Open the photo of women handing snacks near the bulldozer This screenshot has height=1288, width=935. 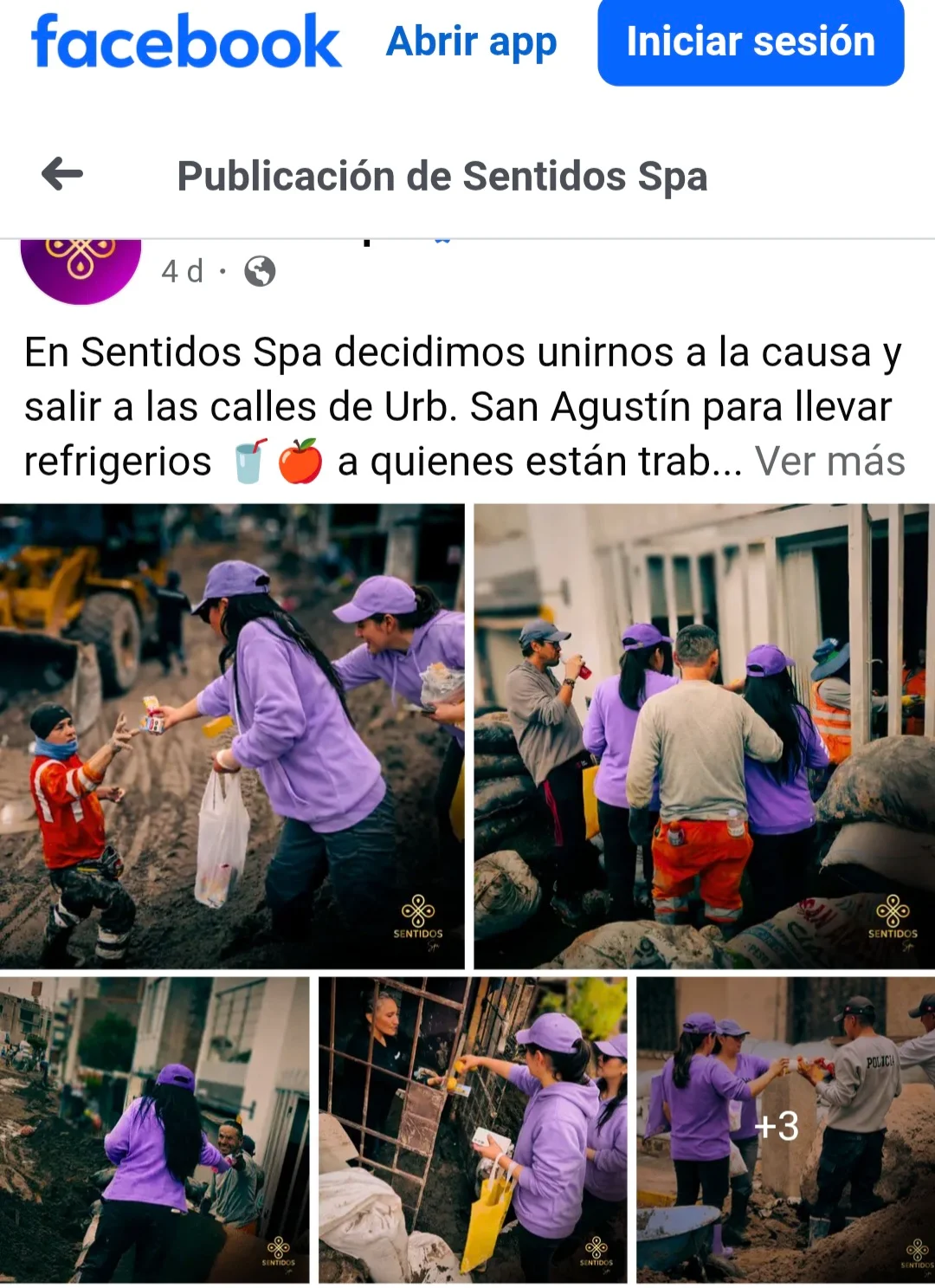click(232, 736)
